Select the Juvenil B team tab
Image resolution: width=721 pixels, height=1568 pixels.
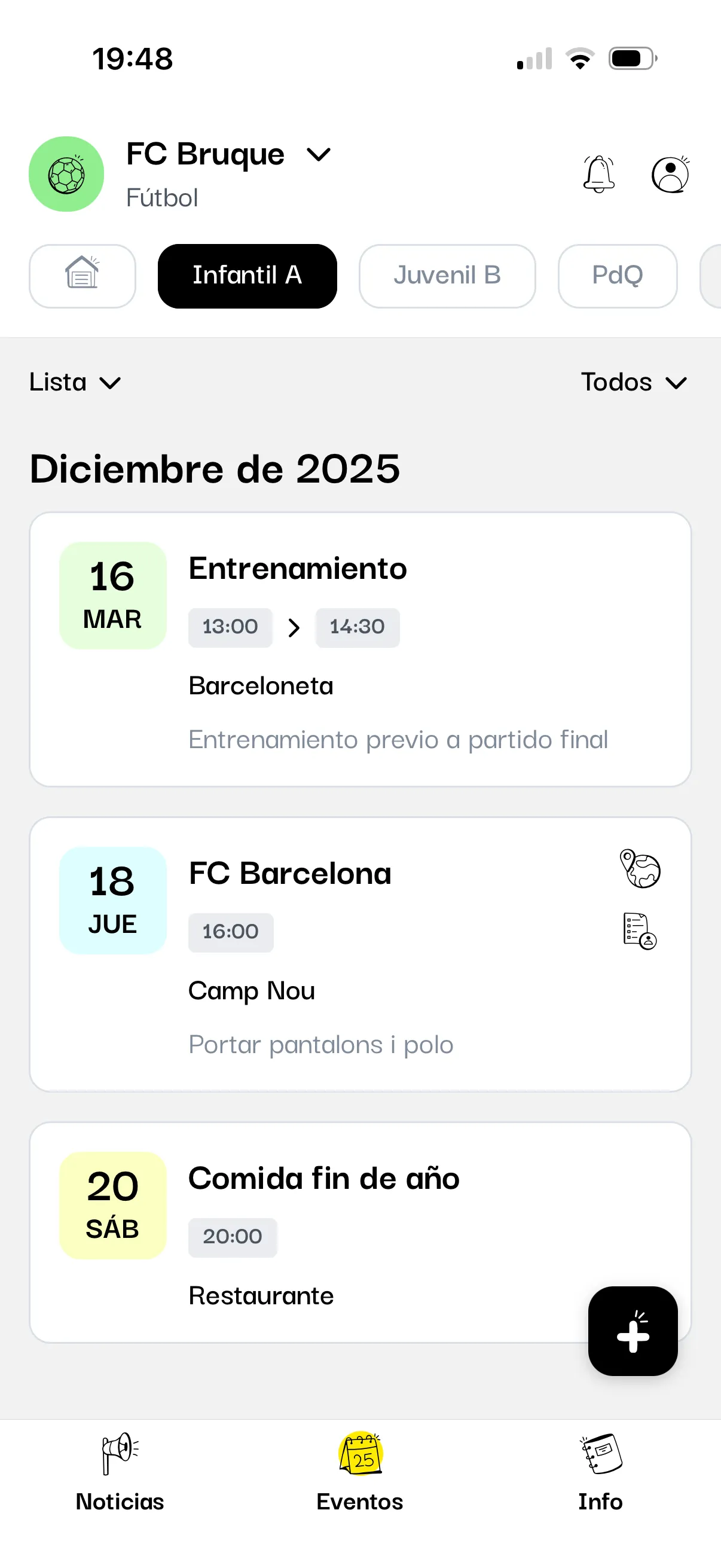click(447, 275)
